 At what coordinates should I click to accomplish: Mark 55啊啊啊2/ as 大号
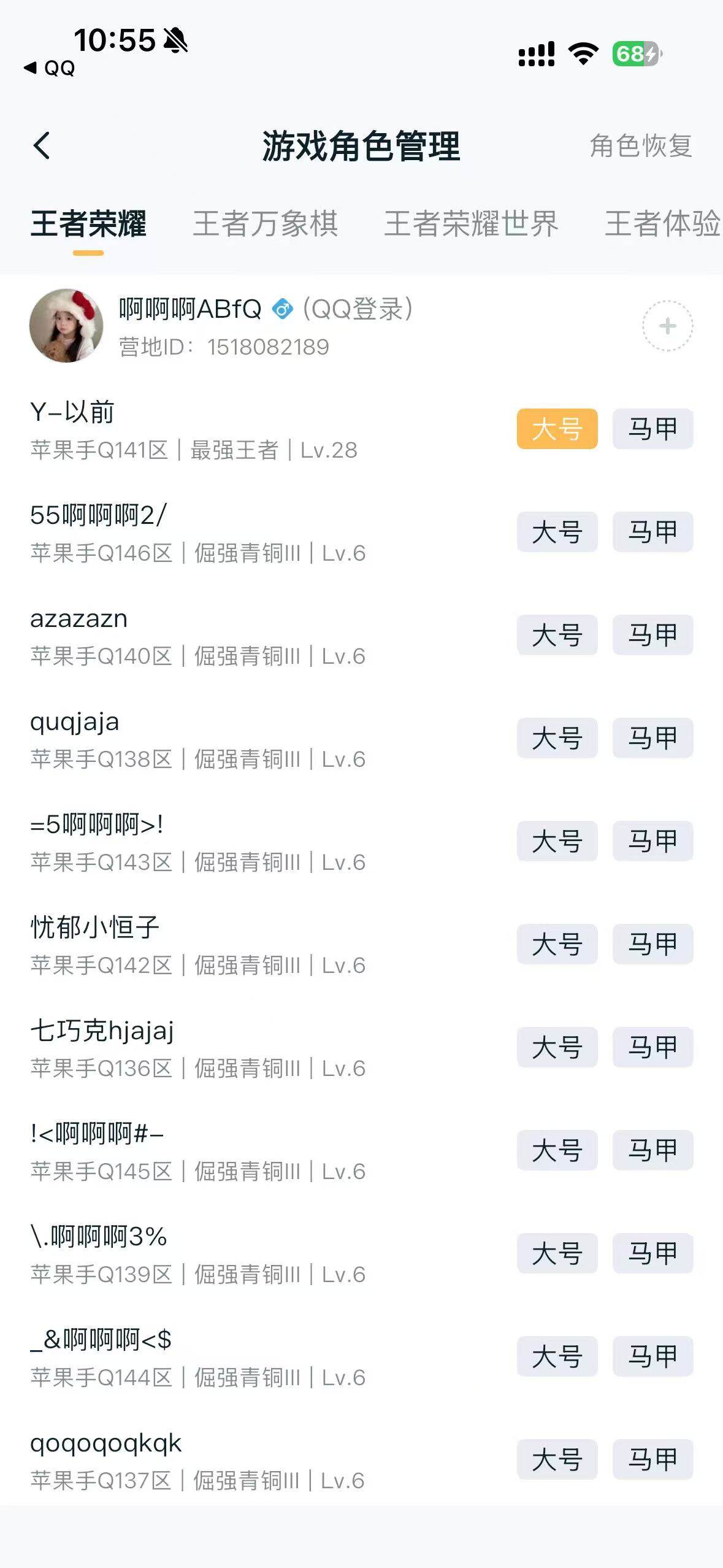click(557, 532)
